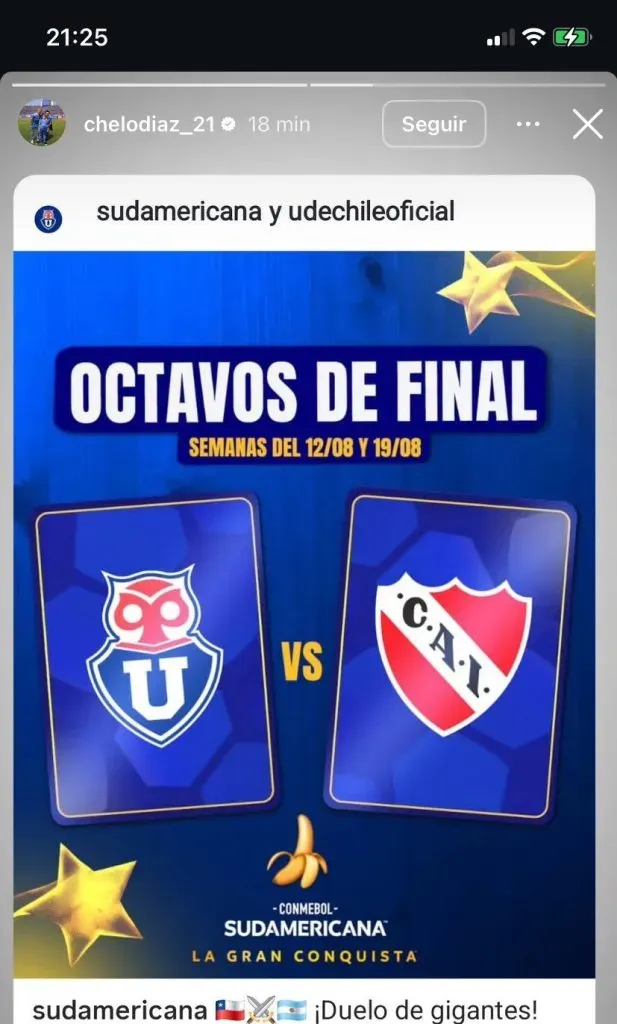
Task: Open the story options menu
Action: (527, 124)
